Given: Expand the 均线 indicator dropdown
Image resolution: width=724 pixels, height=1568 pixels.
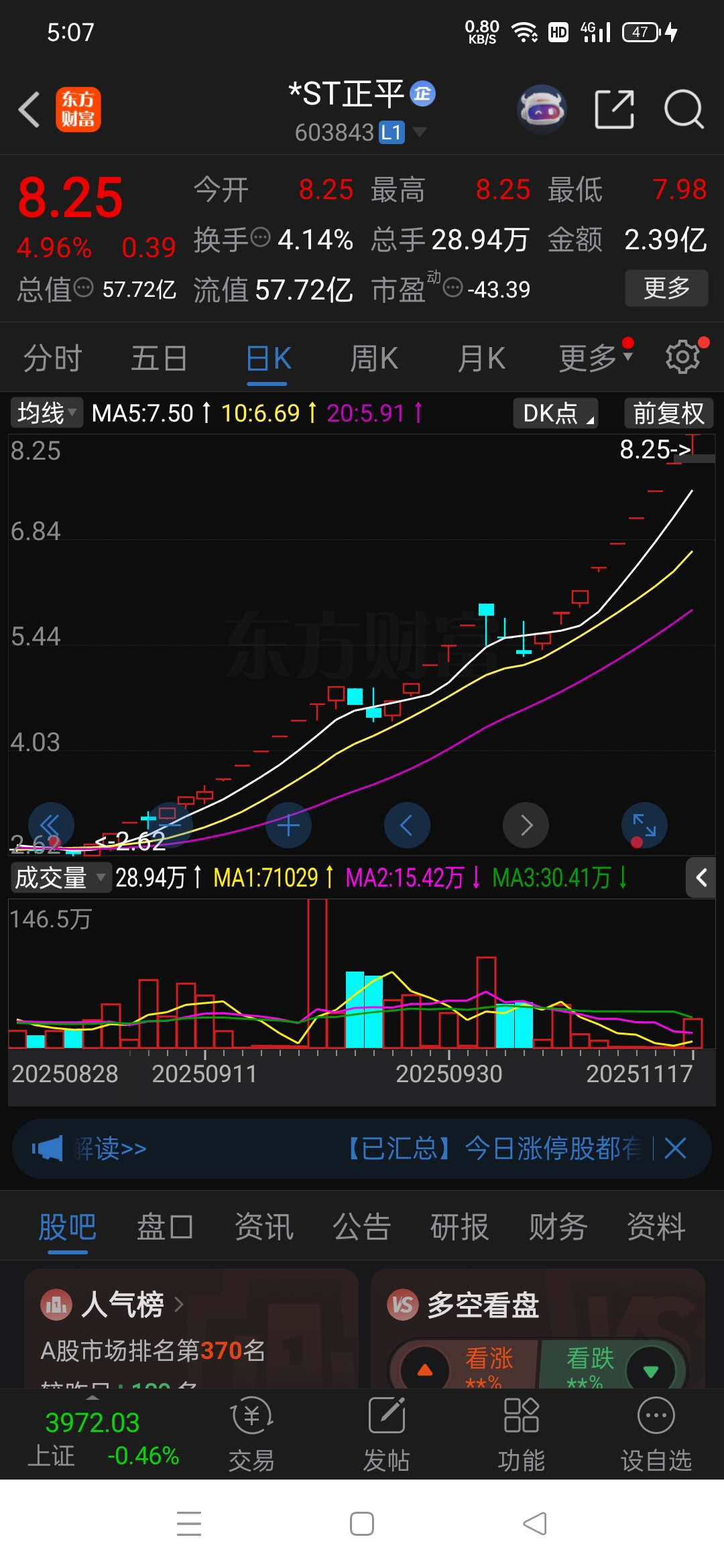Looking at the screenshot, I should pos(47,413).
